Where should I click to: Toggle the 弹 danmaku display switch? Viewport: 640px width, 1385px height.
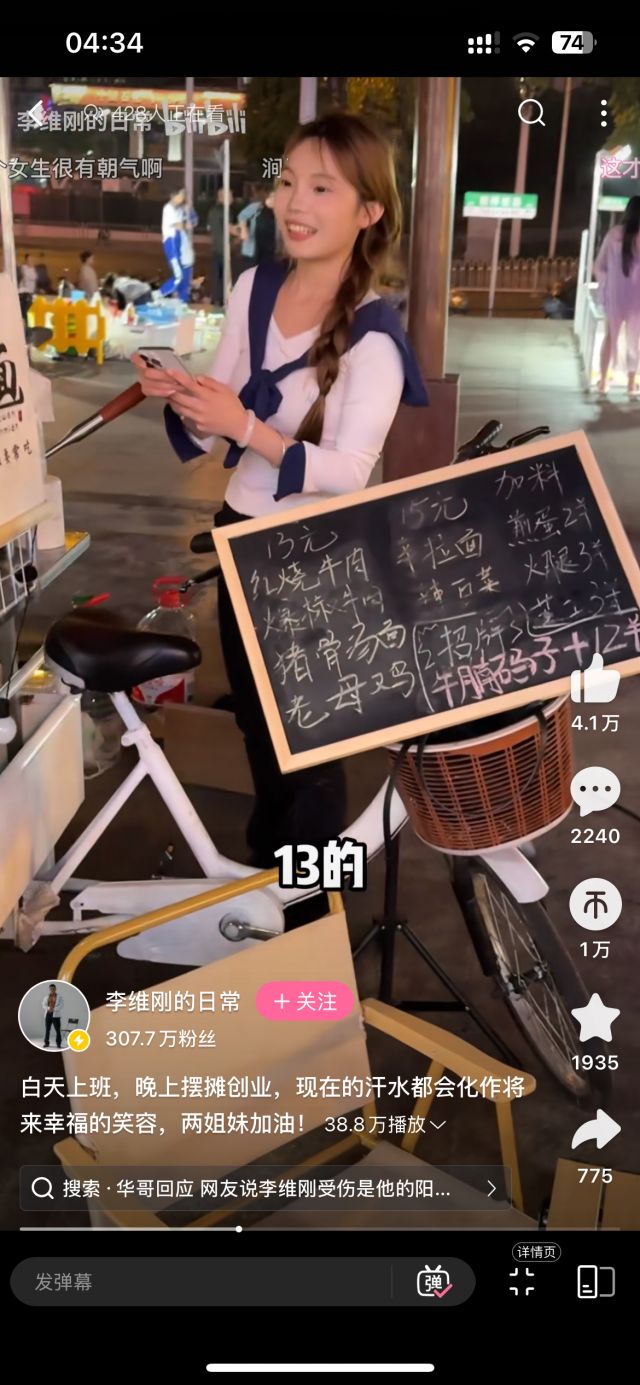[x=434, y=1282]
